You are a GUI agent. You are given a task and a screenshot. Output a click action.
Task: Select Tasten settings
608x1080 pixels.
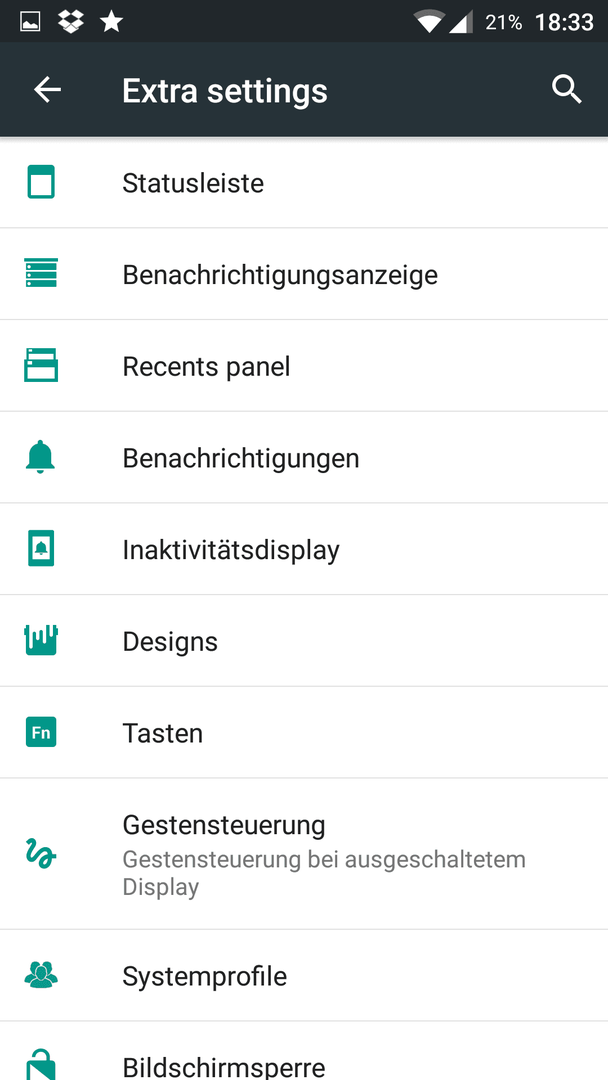(304, 732)
